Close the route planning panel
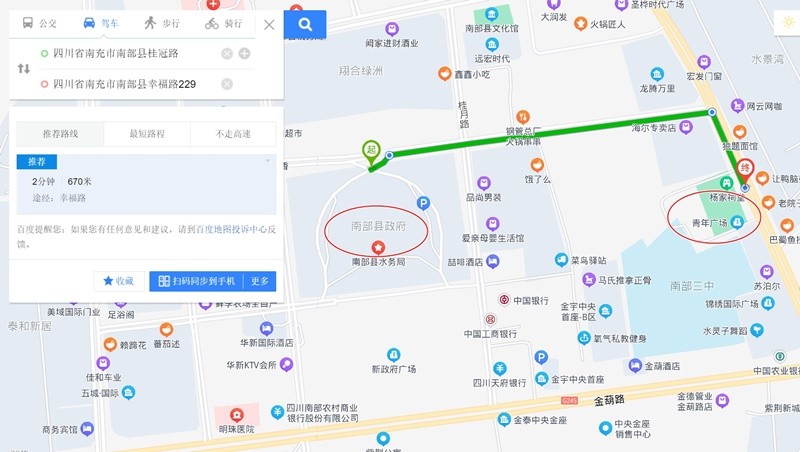 pos(268,24)
